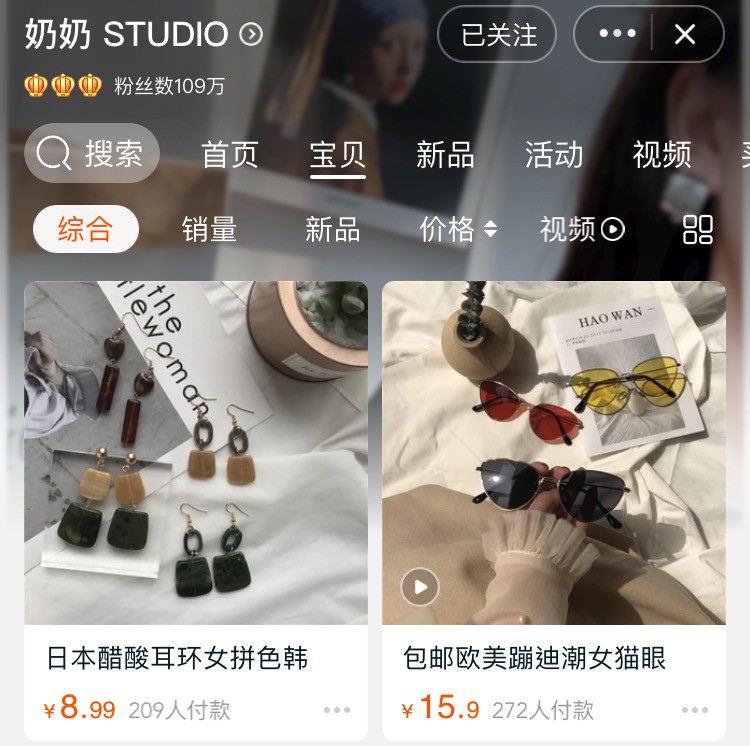Viewport: 750px width, 746px height.
Task: Tap the 已关注 follow button
Action: pos(499,35)
